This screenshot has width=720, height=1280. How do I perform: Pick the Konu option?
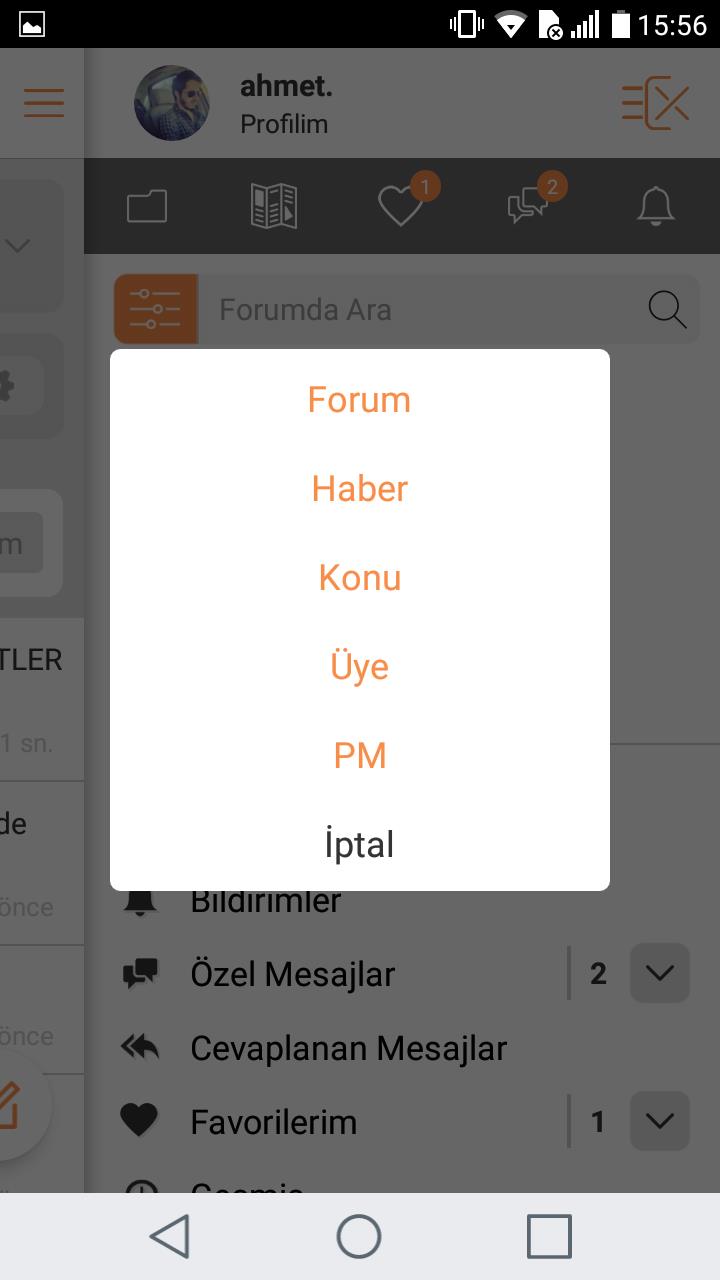pyautogui.click(x=359, y=578)
